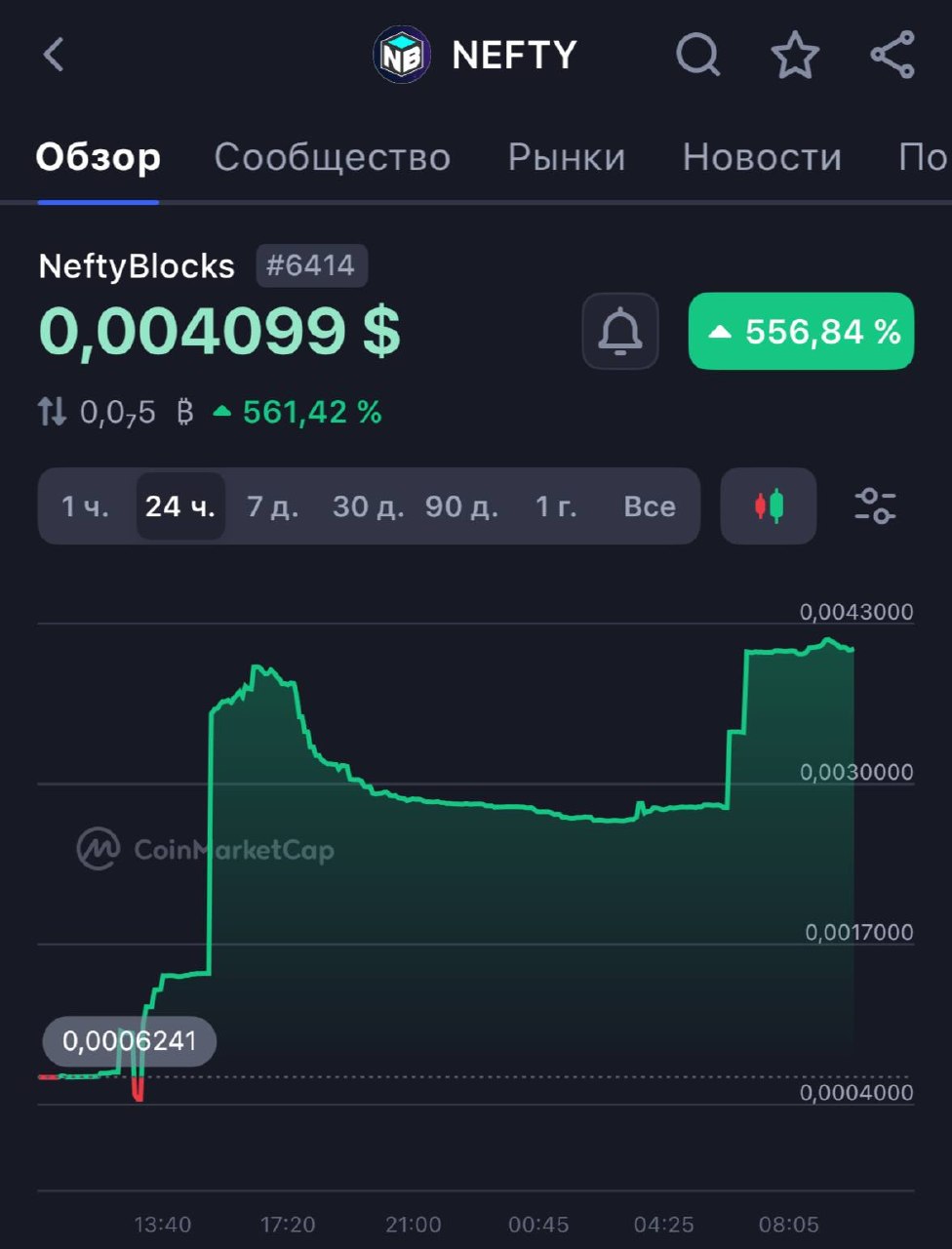The height and width of the screenshot is (1249, 952).
Task: Open search with the magnifier icon
Action: tap(697, 55)
